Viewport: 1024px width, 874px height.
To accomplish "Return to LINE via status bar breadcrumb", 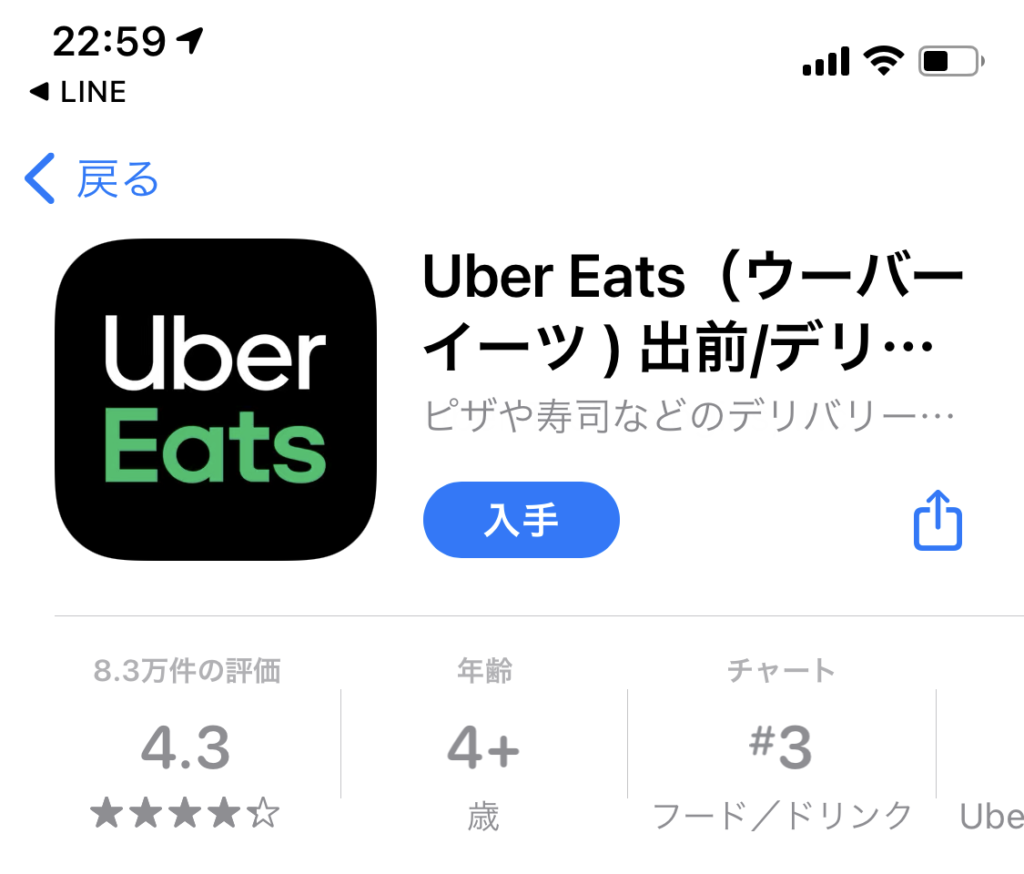I will coord(78,92).
